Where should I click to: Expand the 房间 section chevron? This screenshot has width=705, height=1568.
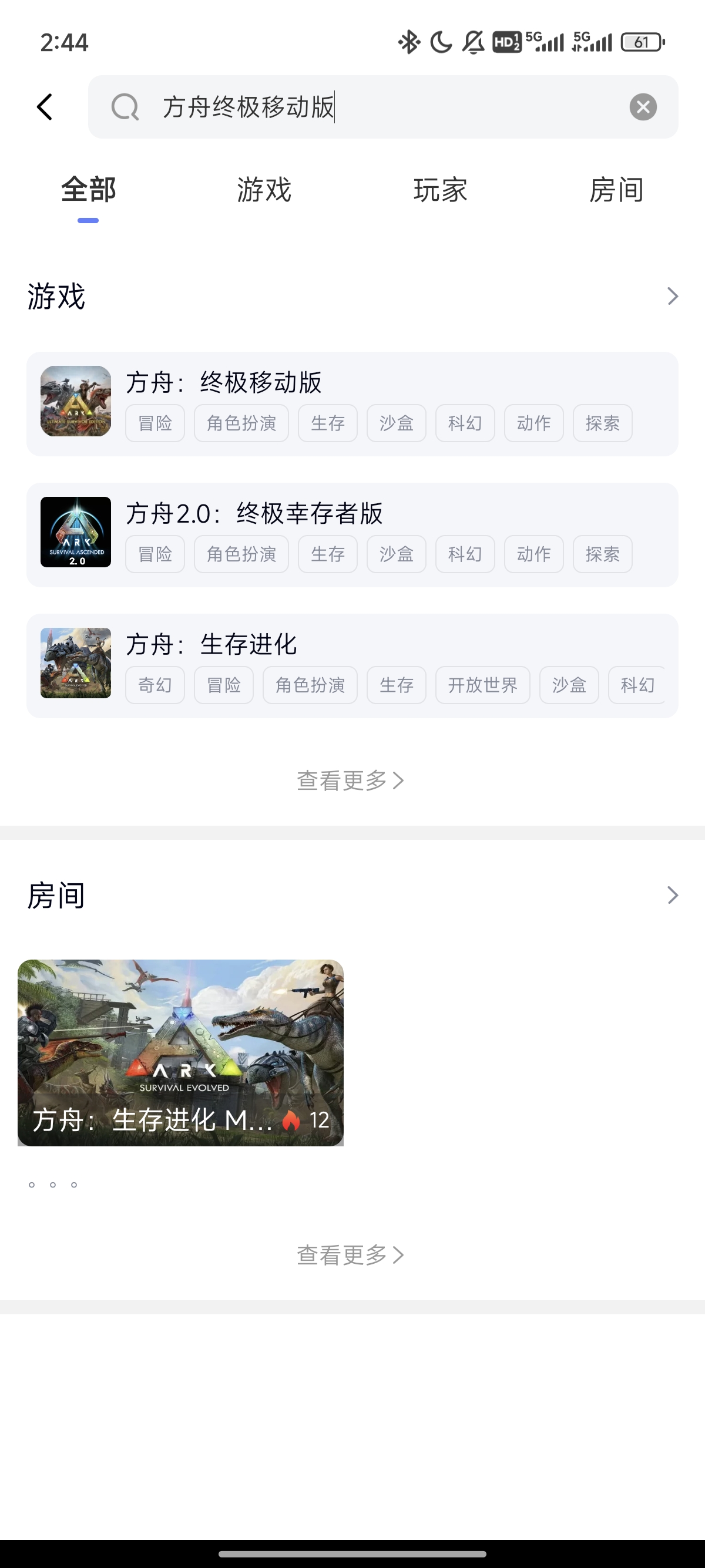[x=672, y=895]
